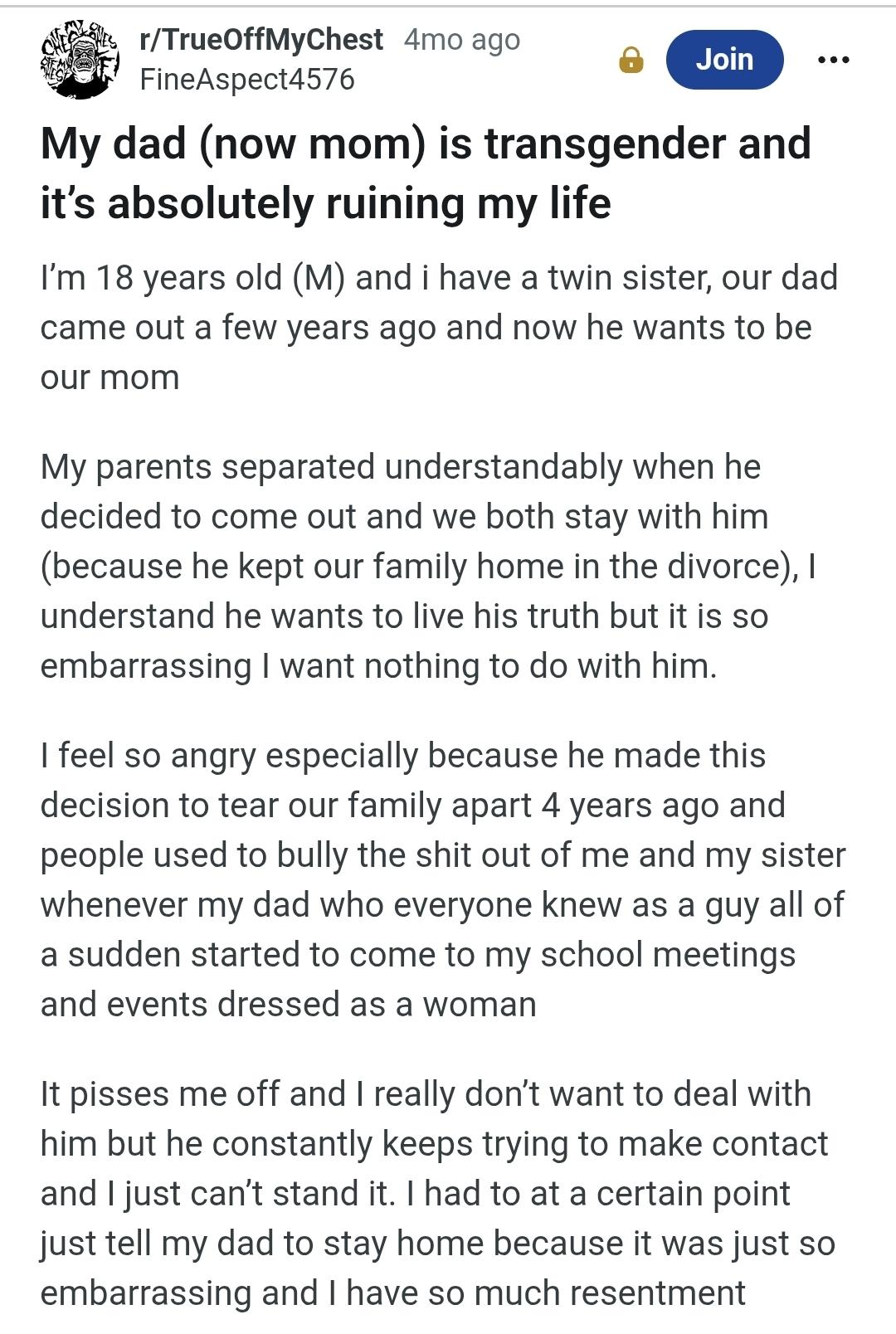
Task: Tap the r/TrueOffMyChest community avatar
Action: click(x=80, y=61)
